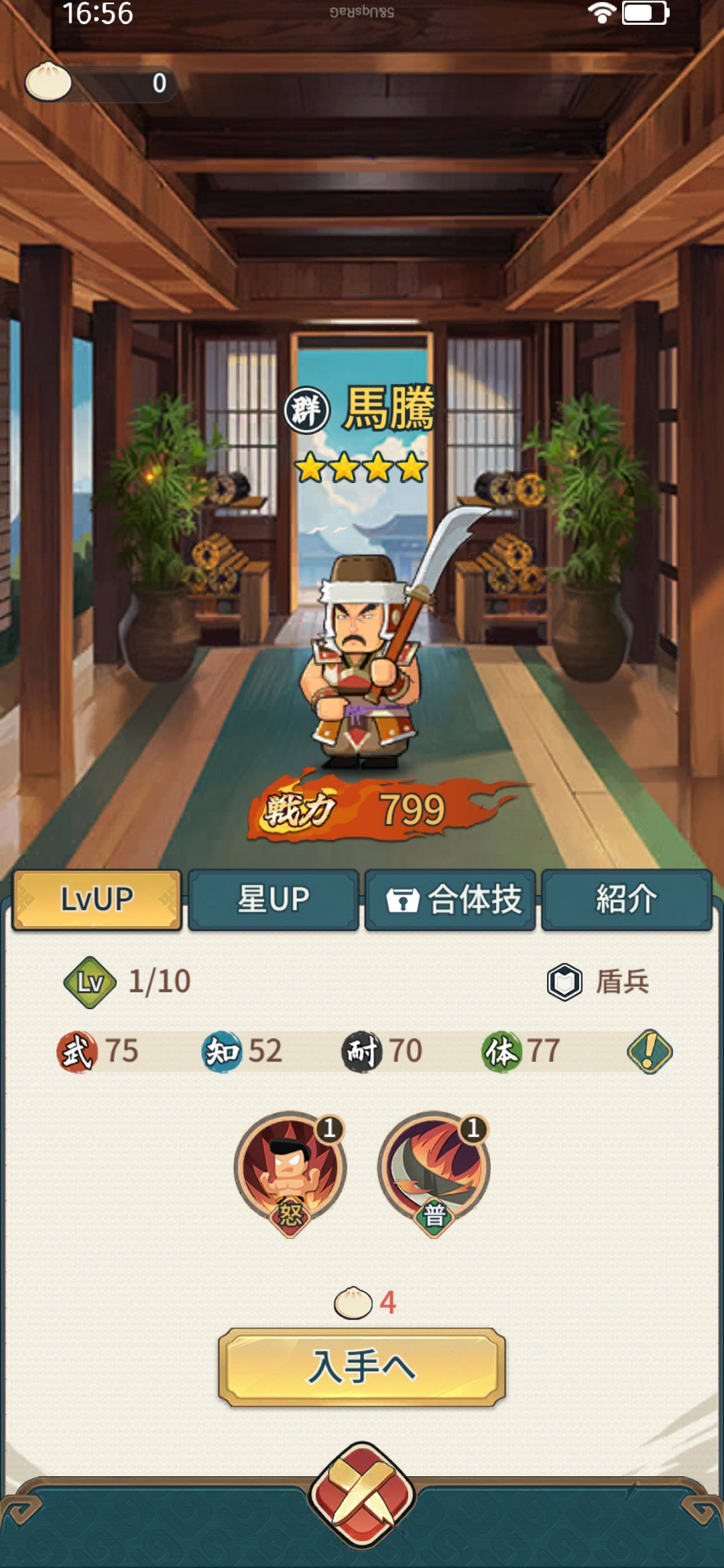Select the 合体技 tab
The width and height of the screenshot is (724, 1568).
point(450,899)
